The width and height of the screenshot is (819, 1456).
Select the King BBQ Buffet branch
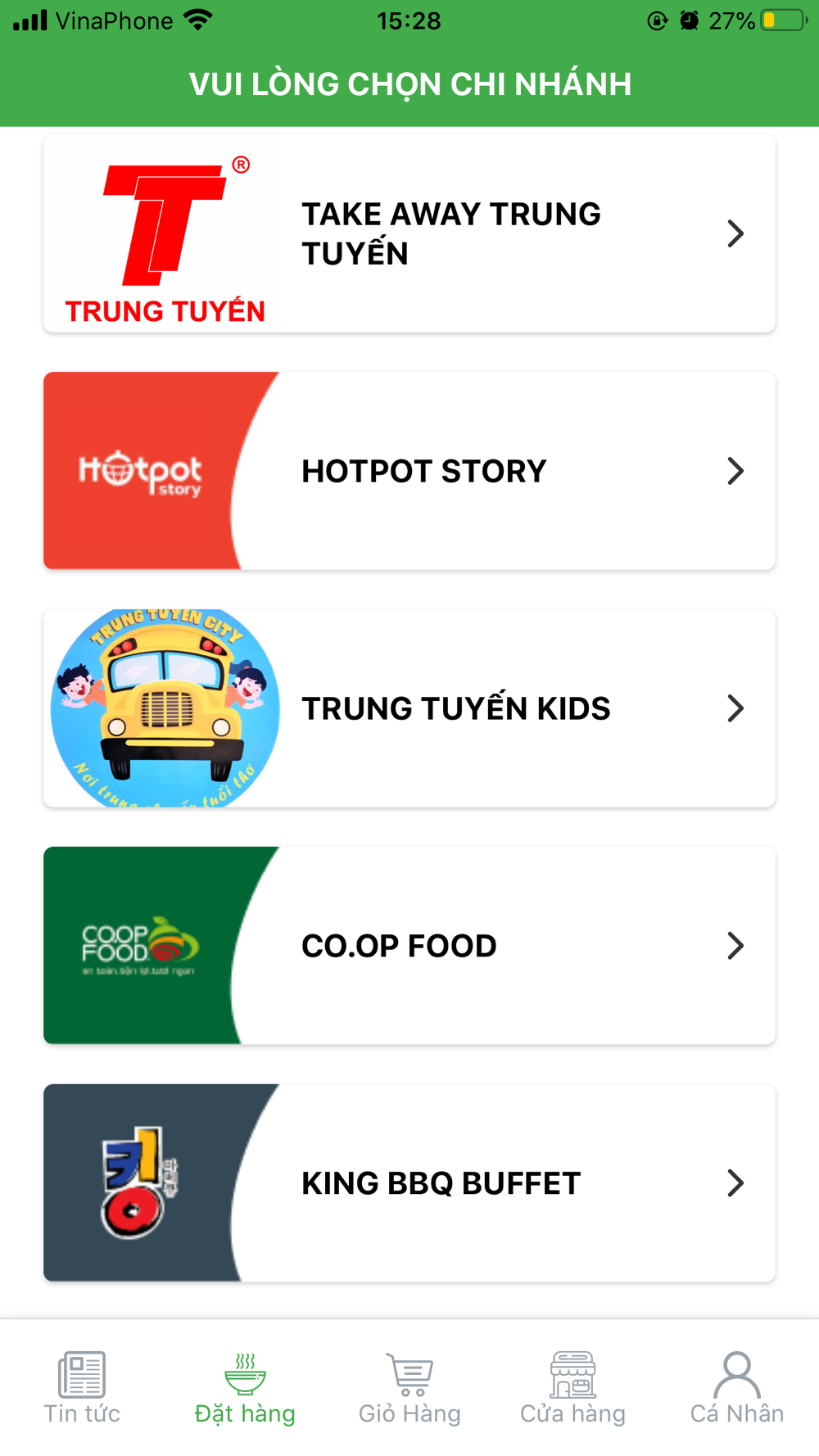coord(409,1183)
